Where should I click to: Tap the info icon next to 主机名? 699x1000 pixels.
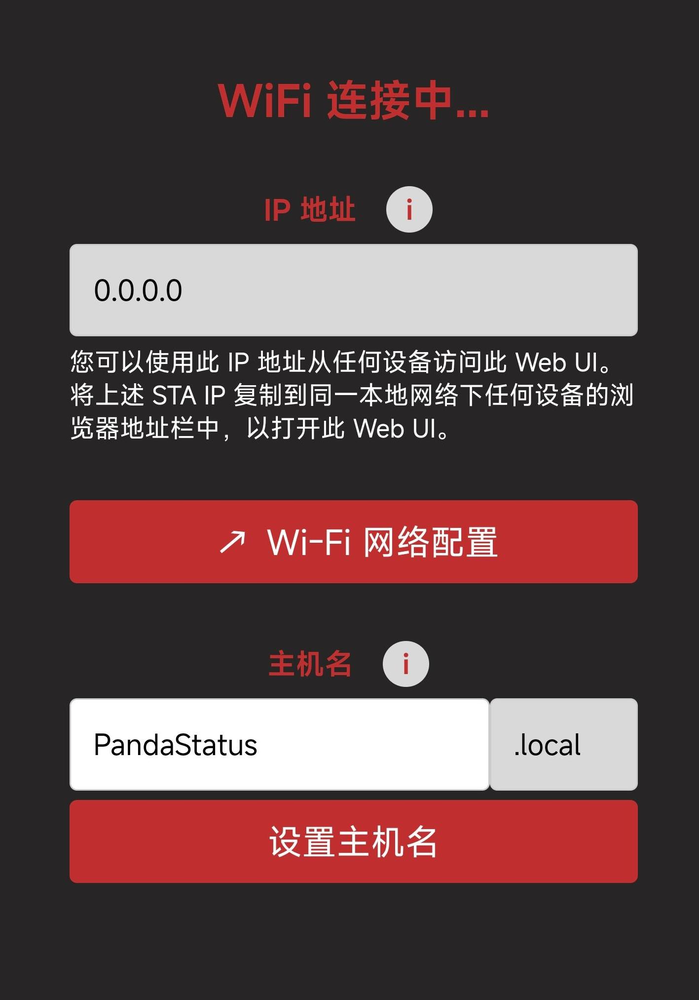(406, 664)
